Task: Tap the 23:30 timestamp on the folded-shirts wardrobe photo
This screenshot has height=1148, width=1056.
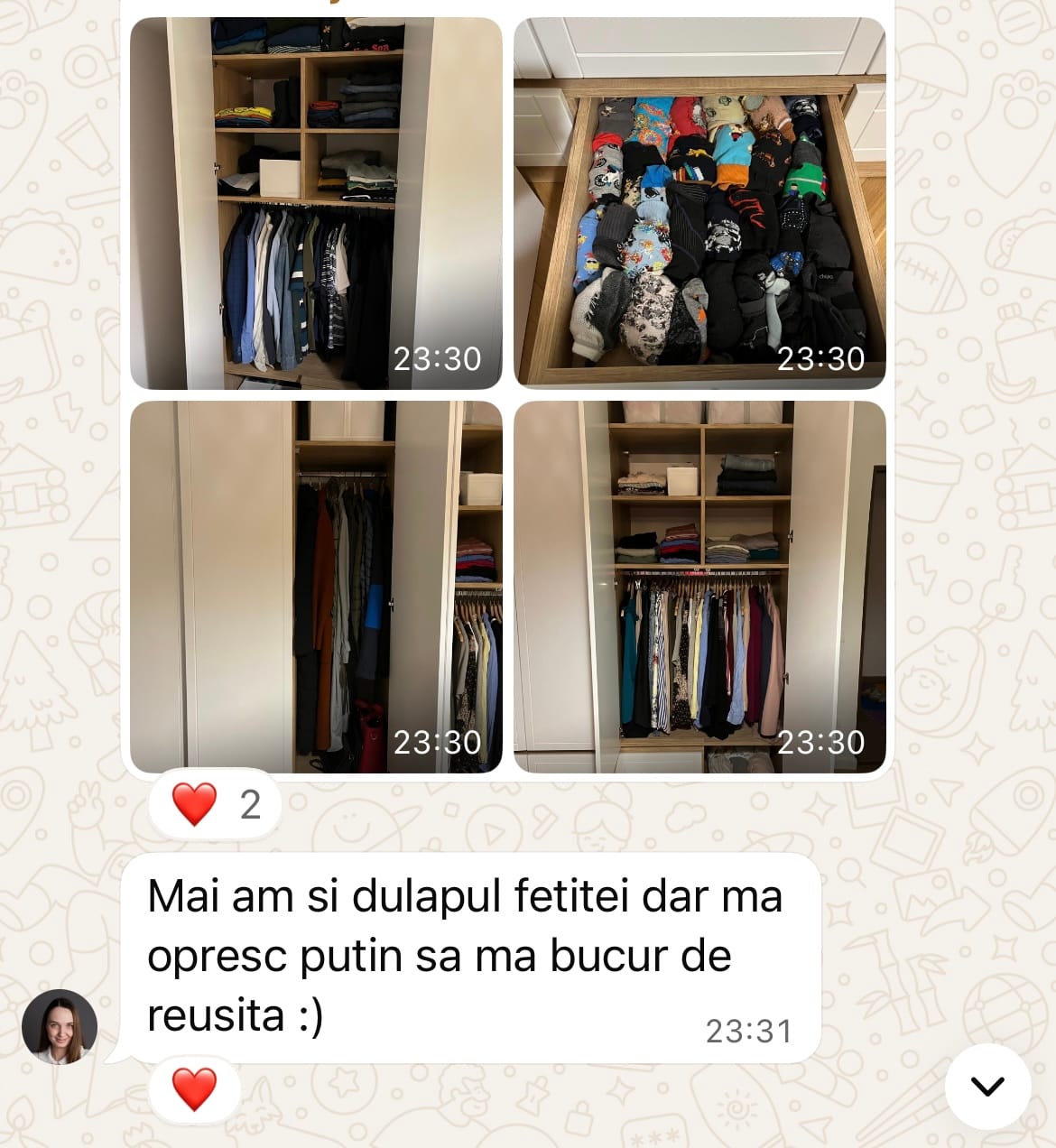Action: point(436,359)
